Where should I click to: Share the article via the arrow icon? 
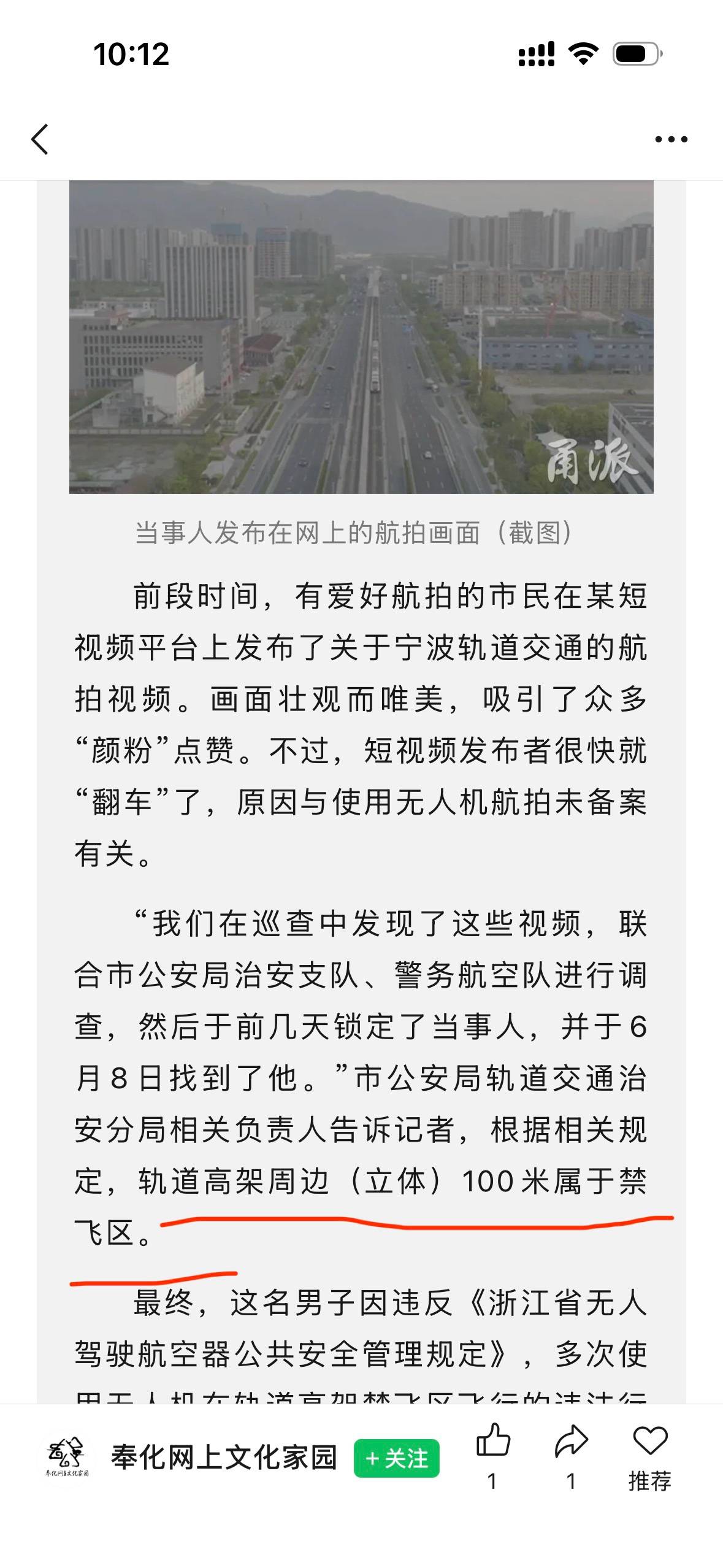[571, 1440]
